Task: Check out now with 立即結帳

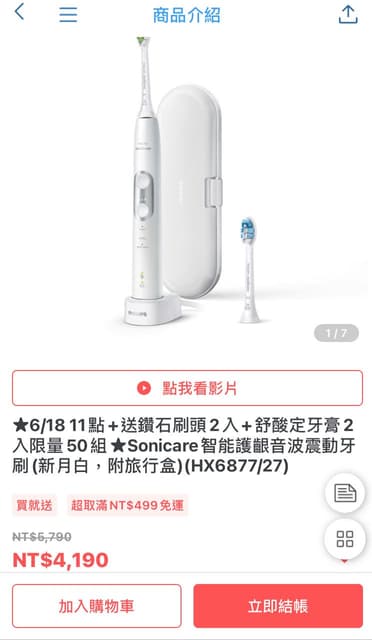Action: click(x=278, y=606)
